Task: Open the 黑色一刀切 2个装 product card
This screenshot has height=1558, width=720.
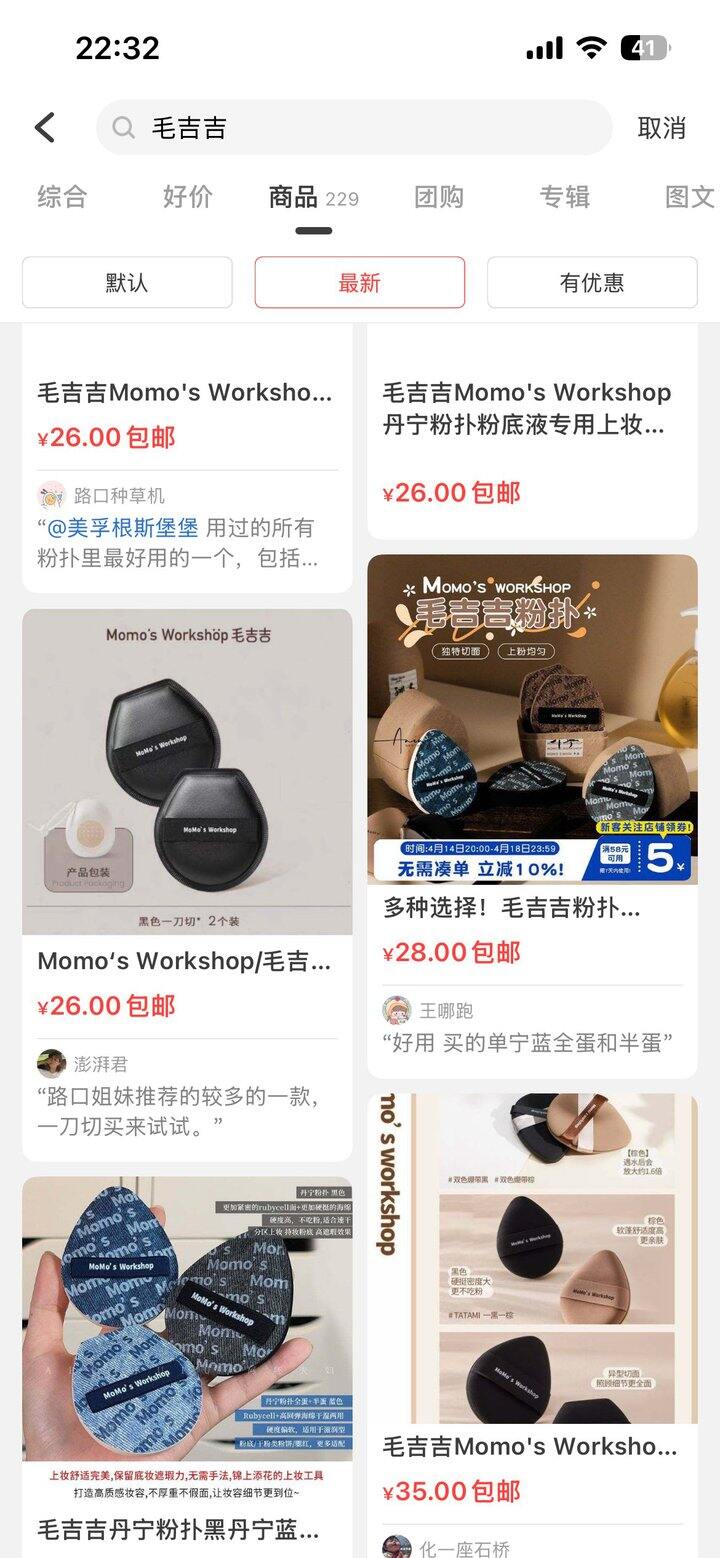Action: [187, 772]
